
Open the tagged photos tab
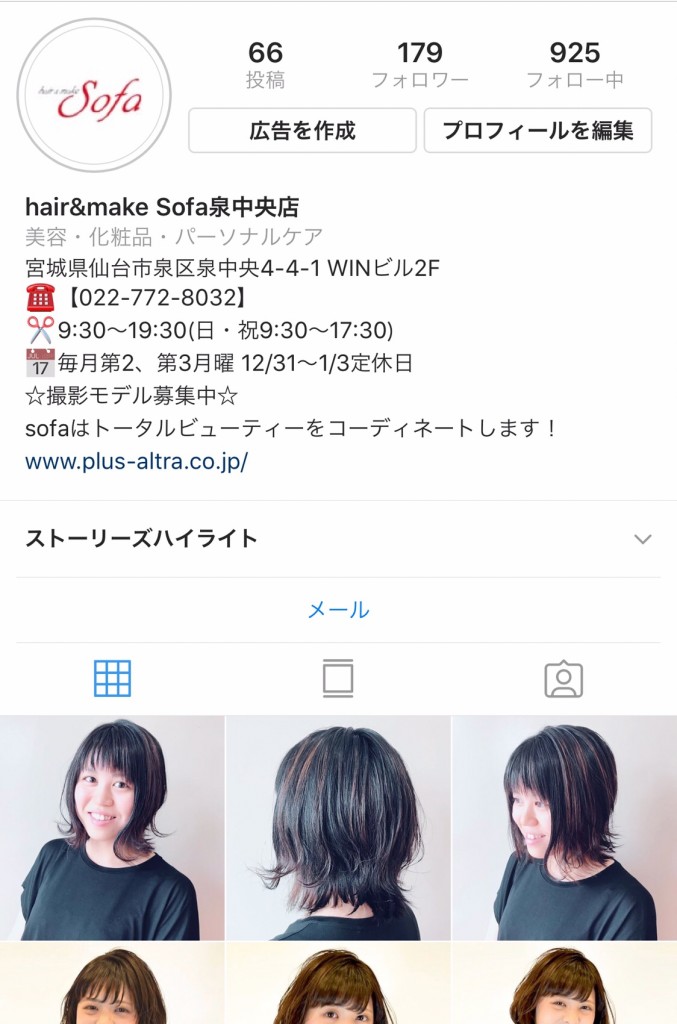pos(563,679)
